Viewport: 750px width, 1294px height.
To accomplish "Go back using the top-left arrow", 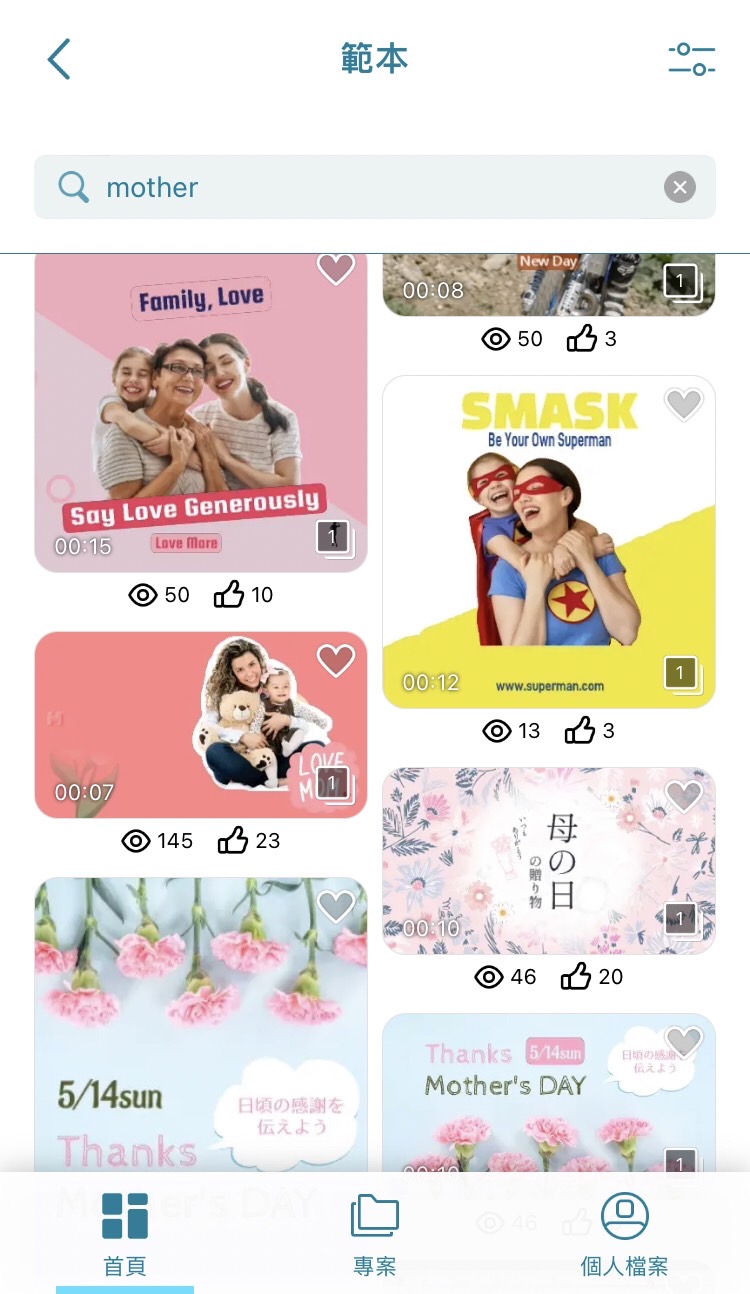I will tap(59, 59).
